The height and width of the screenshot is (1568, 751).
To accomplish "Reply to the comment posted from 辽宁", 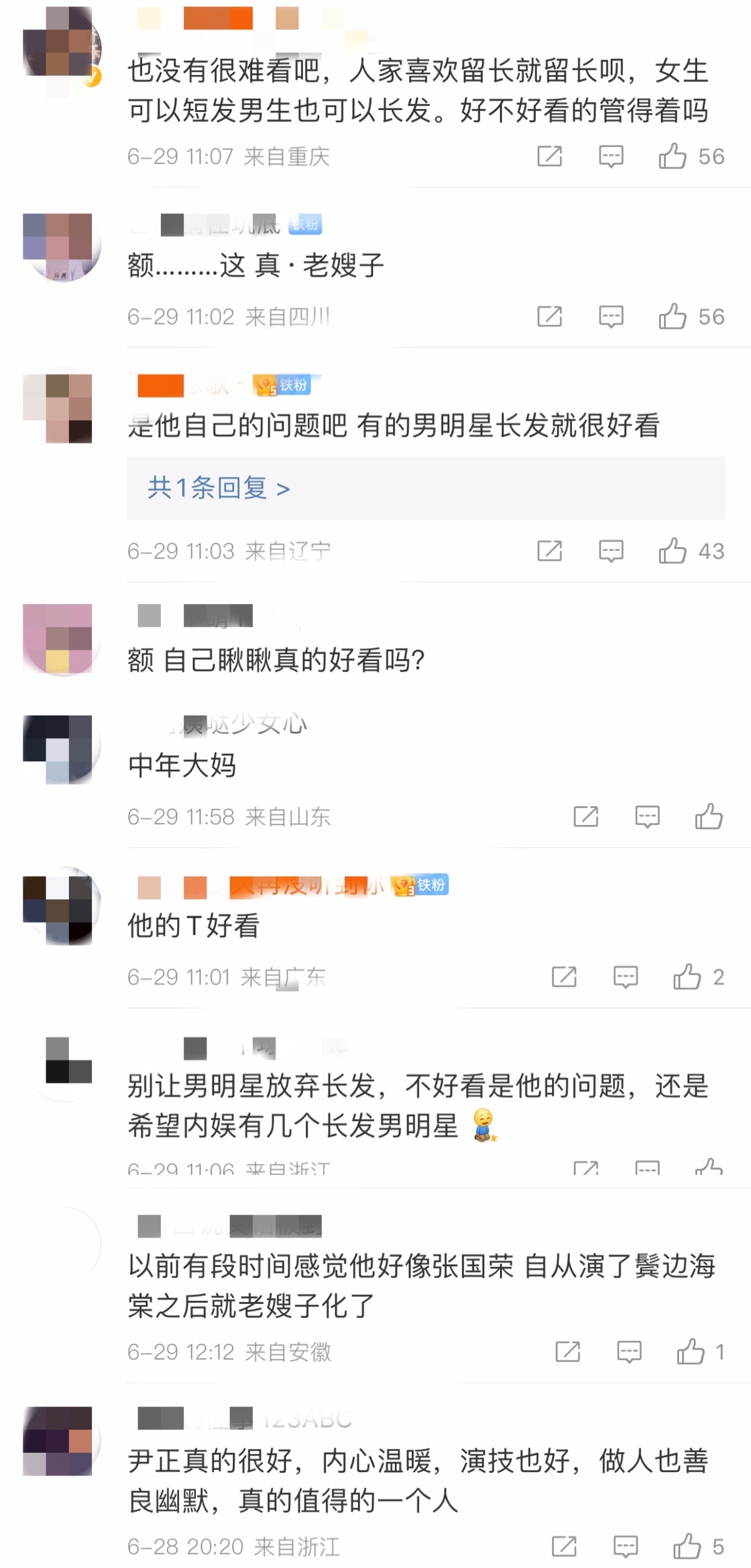I will click(x=611, y=551).
